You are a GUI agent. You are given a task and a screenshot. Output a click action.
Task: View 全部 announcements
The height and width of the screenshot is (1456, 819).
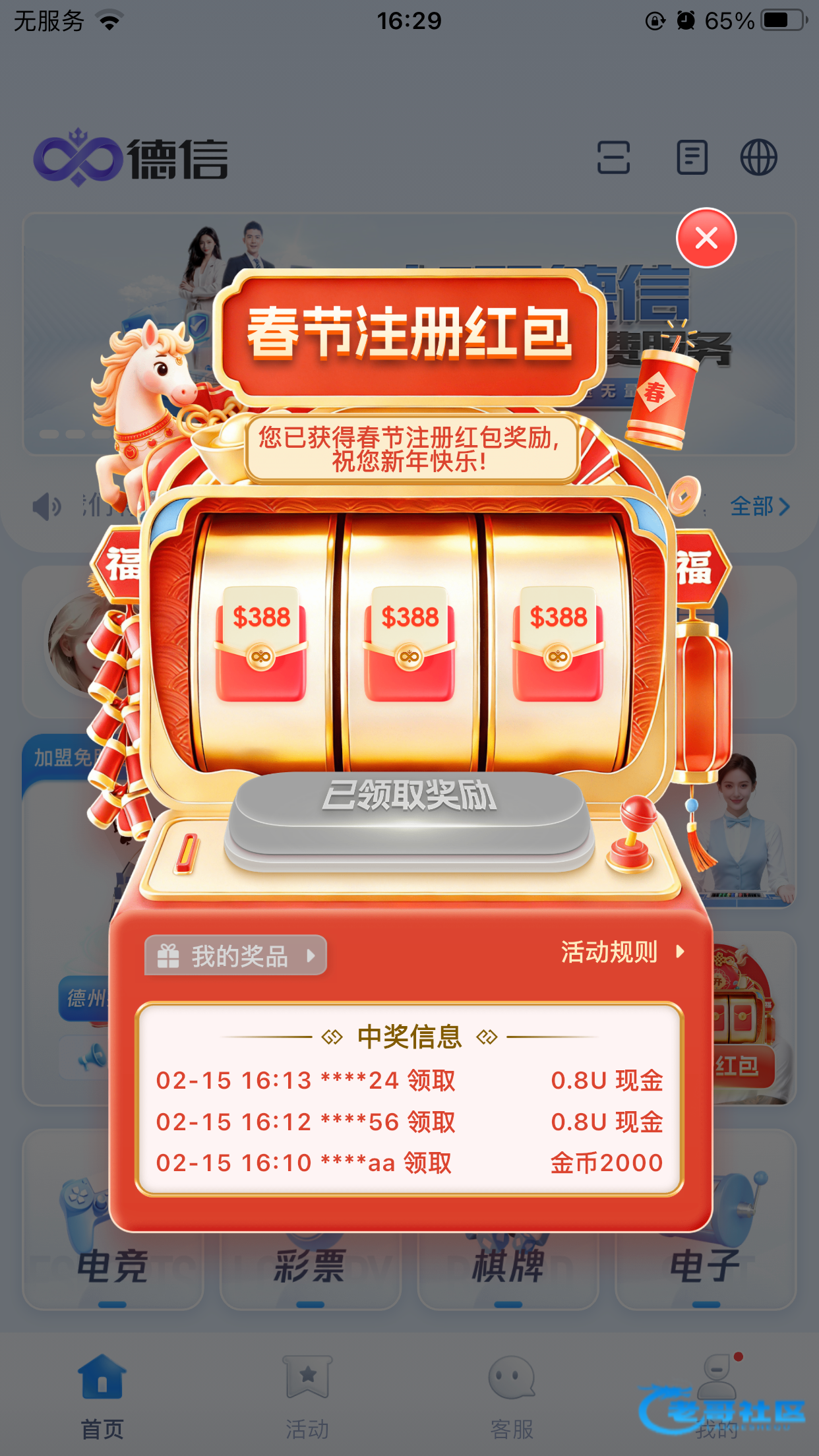point(760,506)
